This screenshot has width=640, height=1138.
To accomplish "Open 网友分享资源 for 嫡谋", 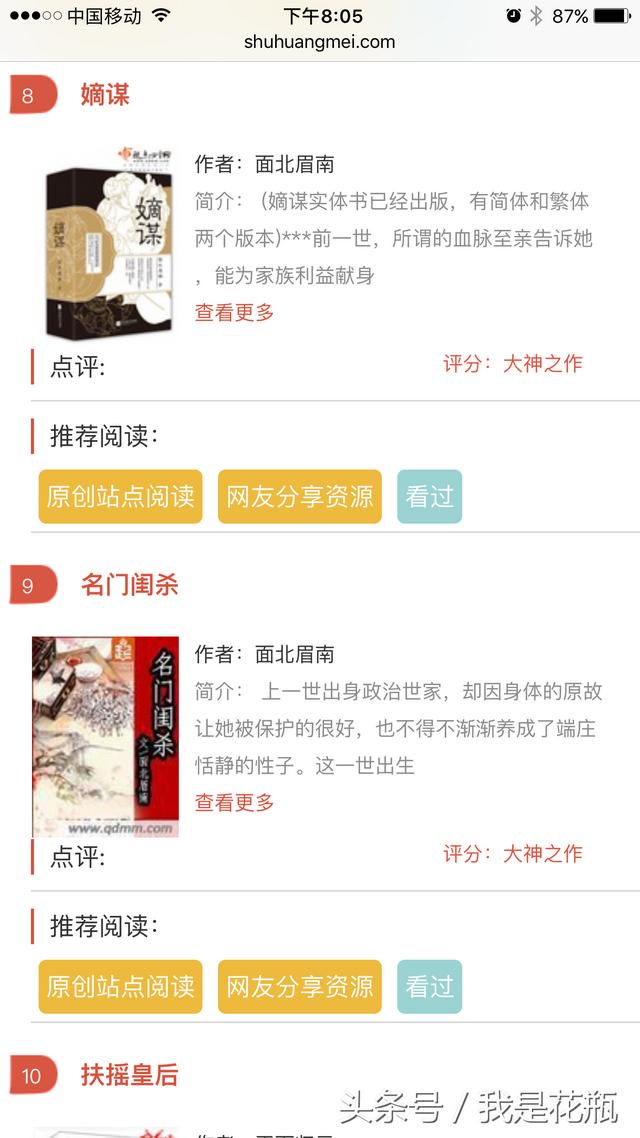I will tap(300, 496).
